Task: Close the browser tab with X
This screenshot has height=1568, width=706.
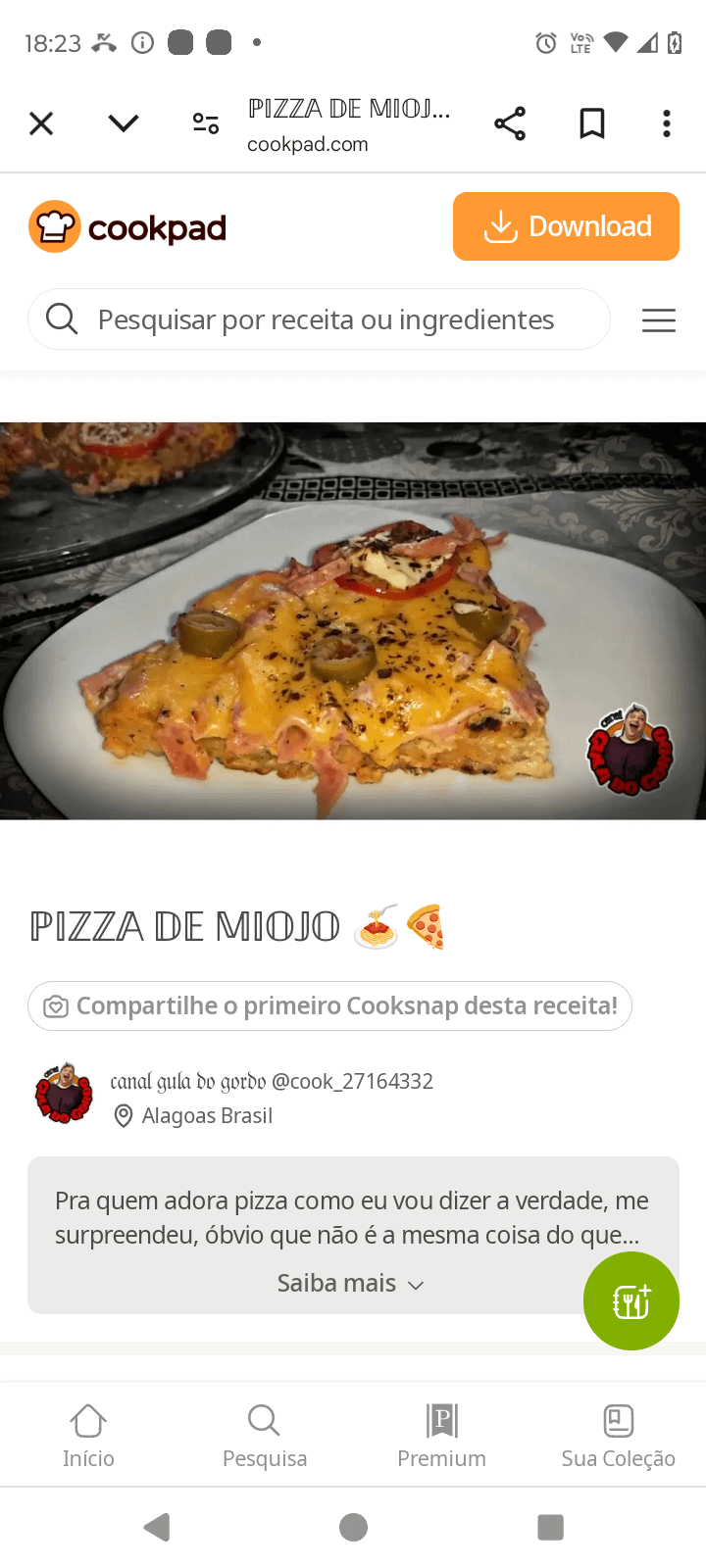Action: pos(41,123)
